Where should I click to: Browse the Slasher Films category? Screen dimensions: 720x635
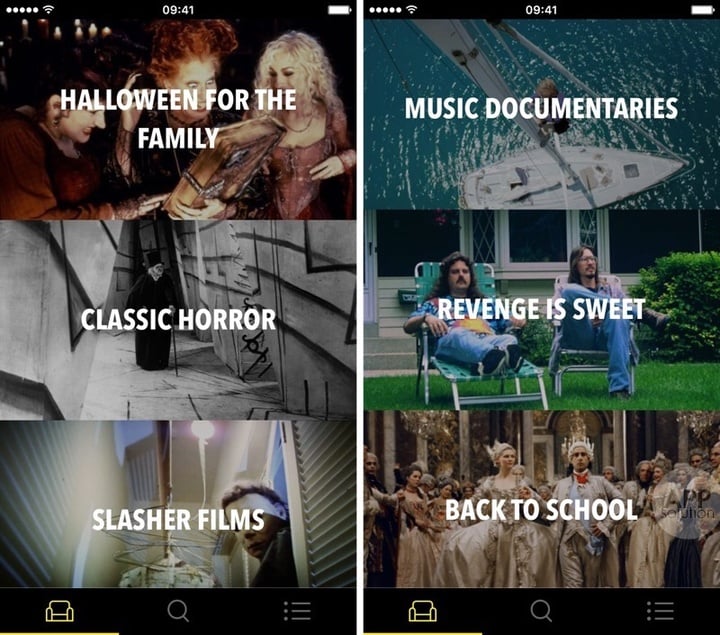pos(178,518)
